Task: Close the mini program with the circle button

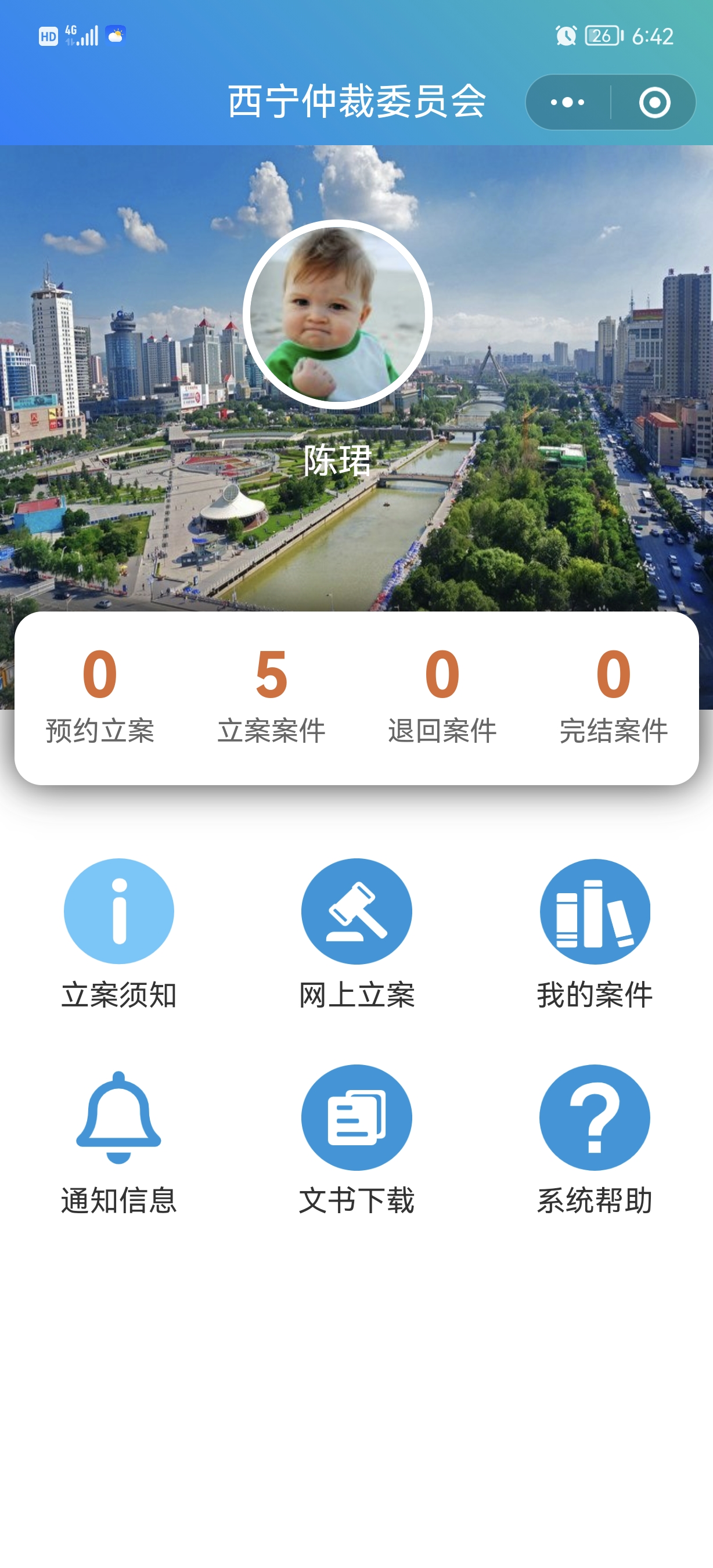Action: tap(654, 102)
